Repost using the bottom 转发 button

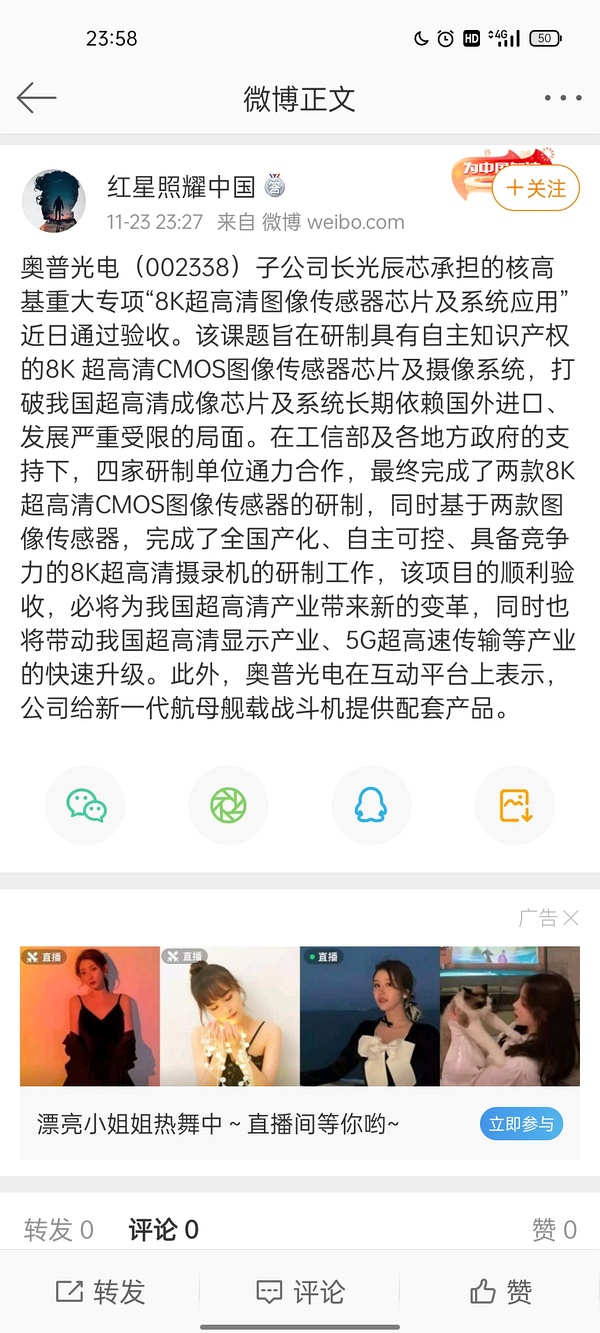100,1292
